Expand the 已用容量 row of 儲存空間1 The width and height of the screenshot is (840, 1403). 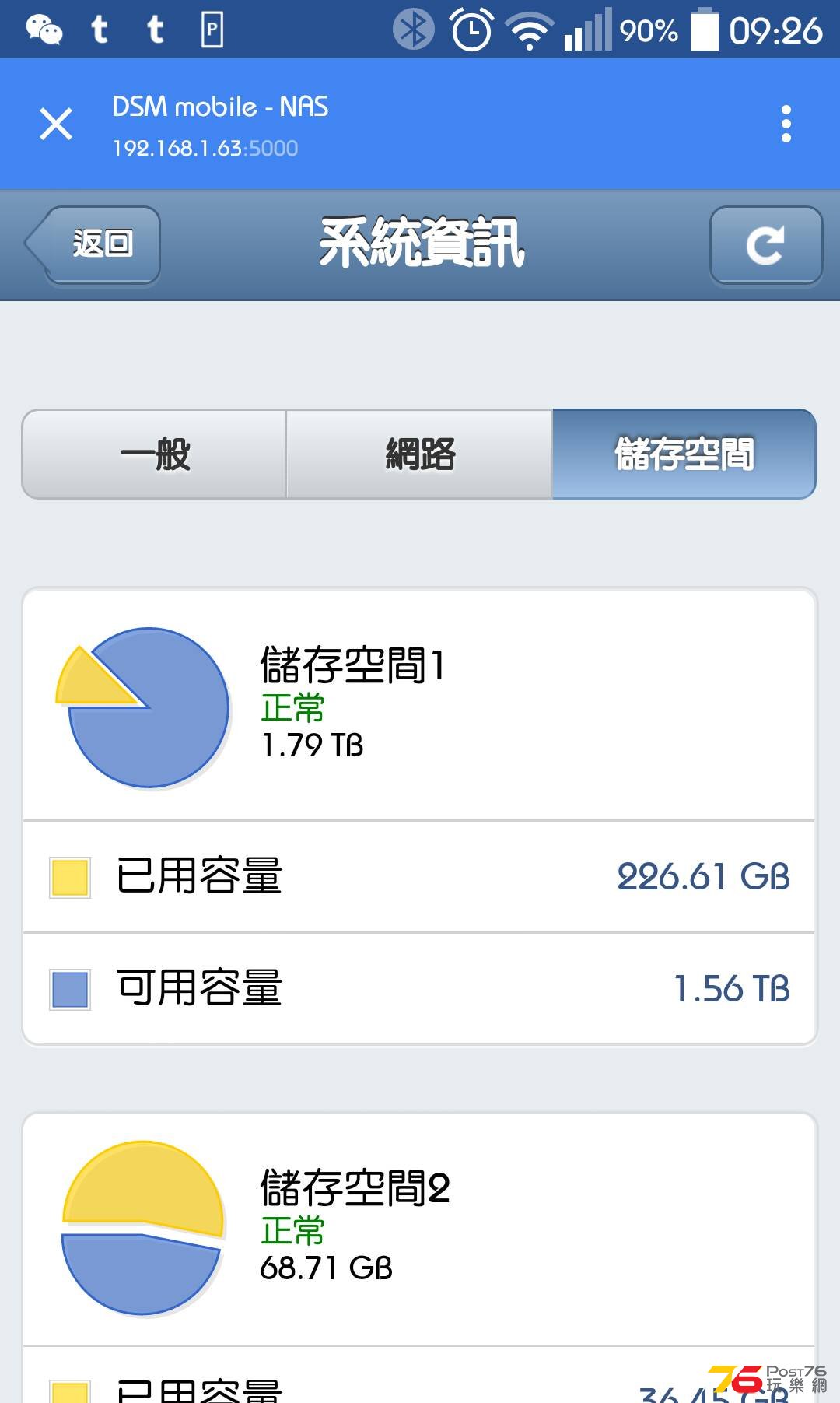[x=420, y=875]
